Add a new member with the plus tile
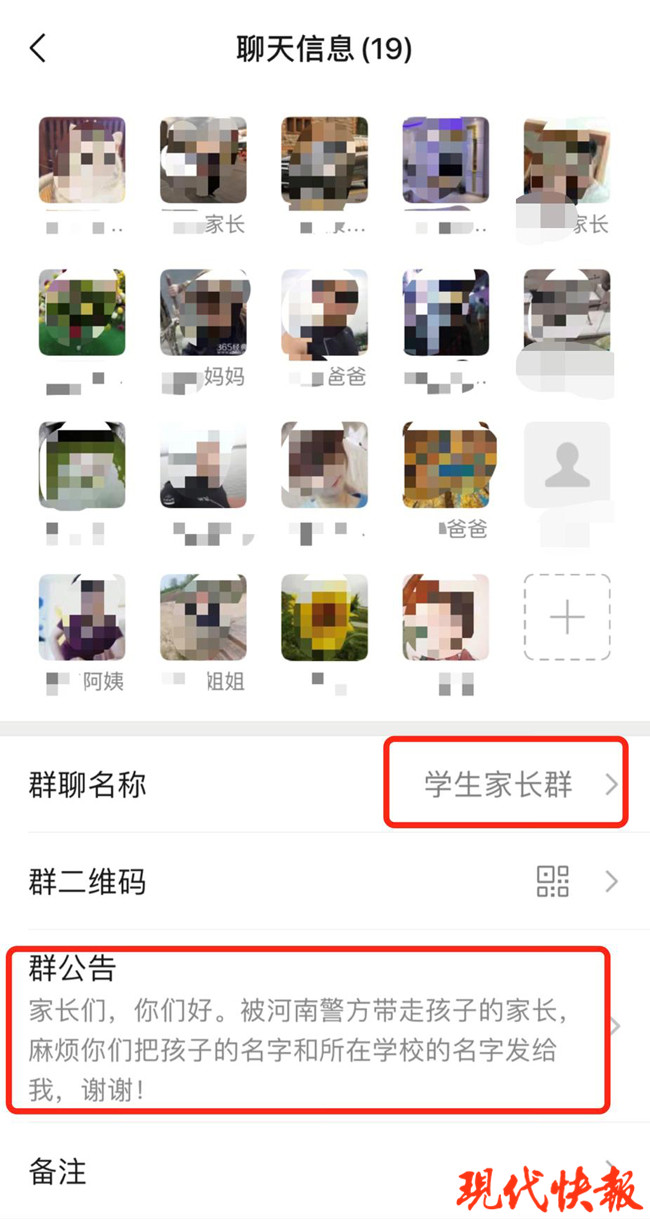Viewport: 650px width, 1219px height. click(x=567, y=617)
